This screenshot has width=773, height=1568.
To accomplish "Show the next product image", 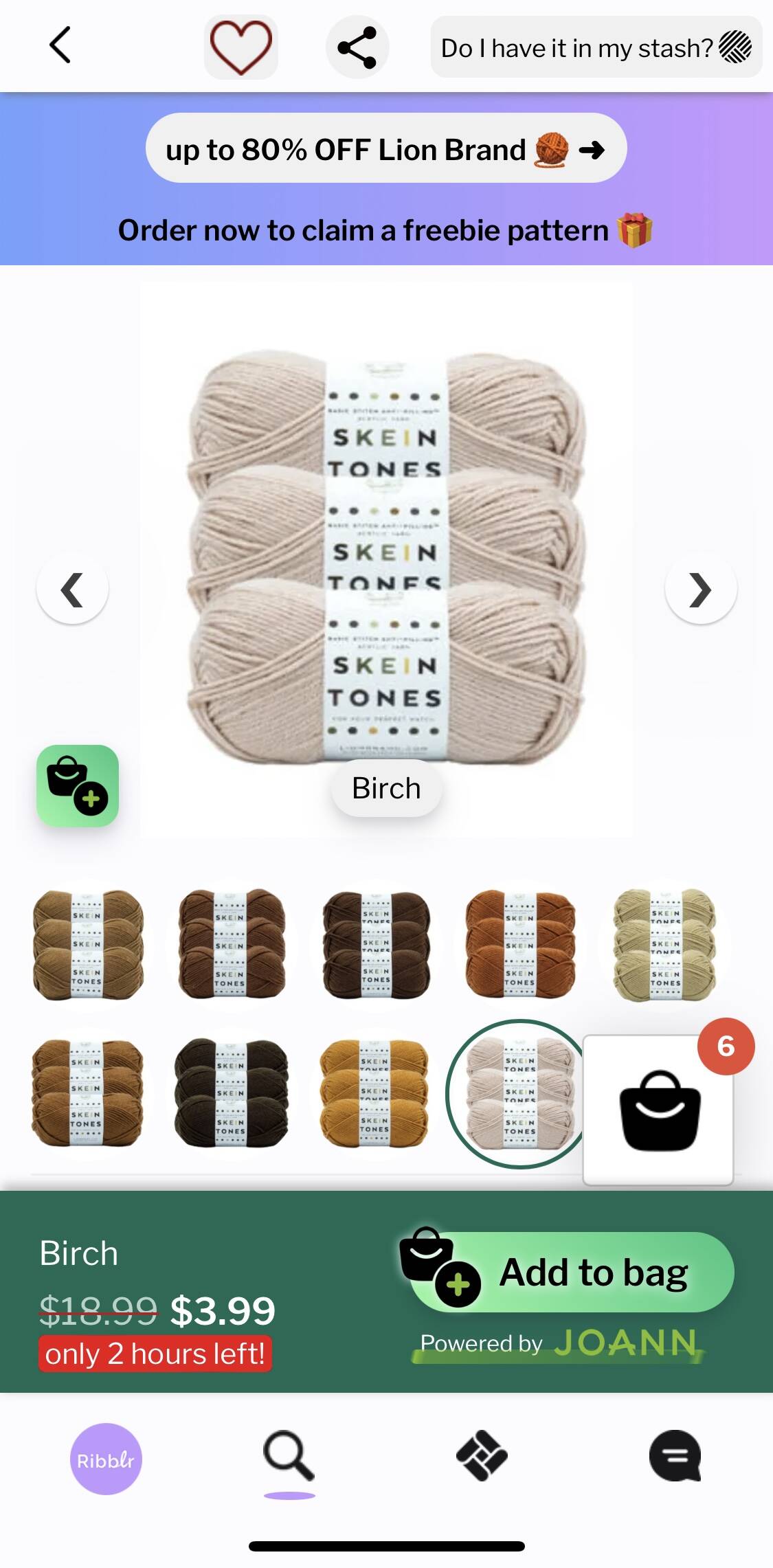I will click(700, 589).
